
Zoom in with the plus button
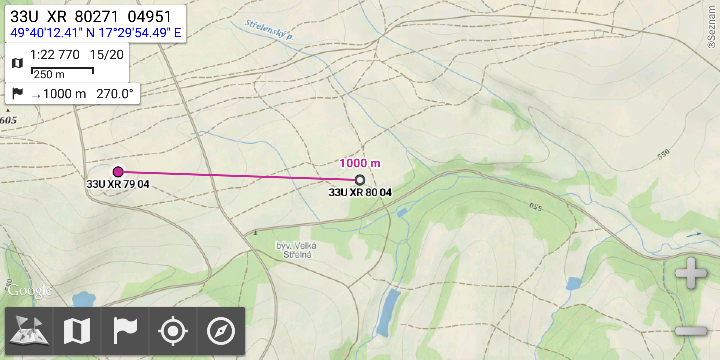pos(691,274)
